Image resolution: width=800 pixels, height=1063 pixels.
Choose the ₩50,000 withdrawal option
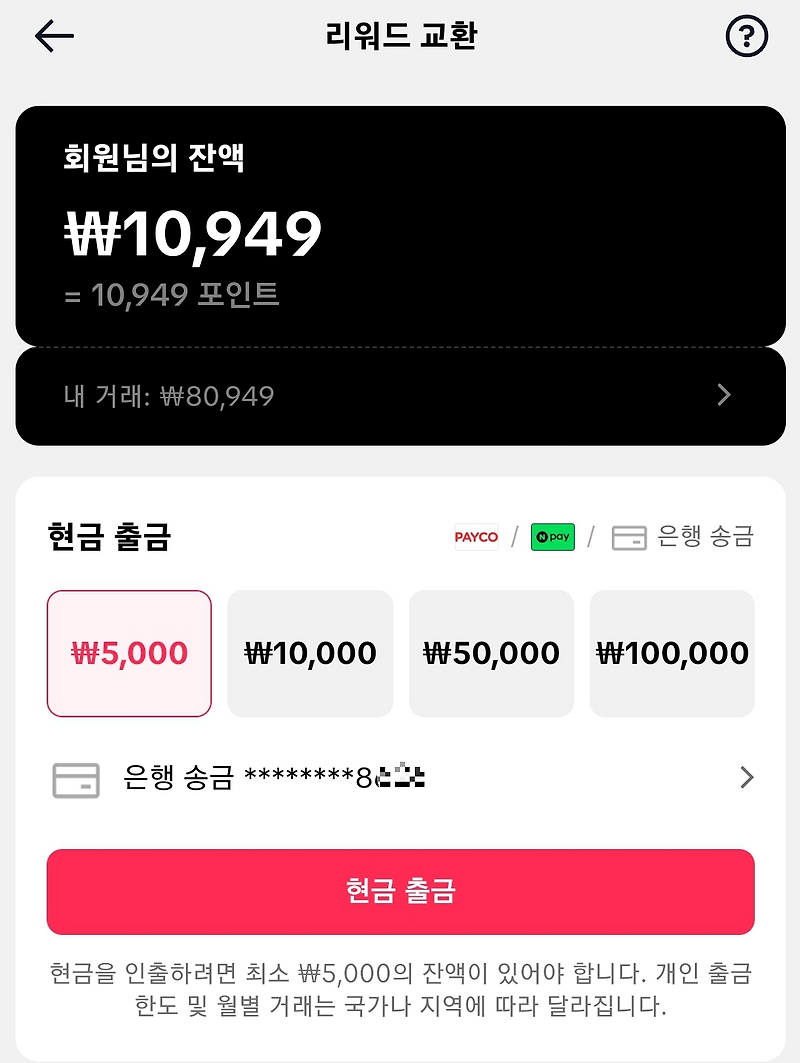(491, 653)
